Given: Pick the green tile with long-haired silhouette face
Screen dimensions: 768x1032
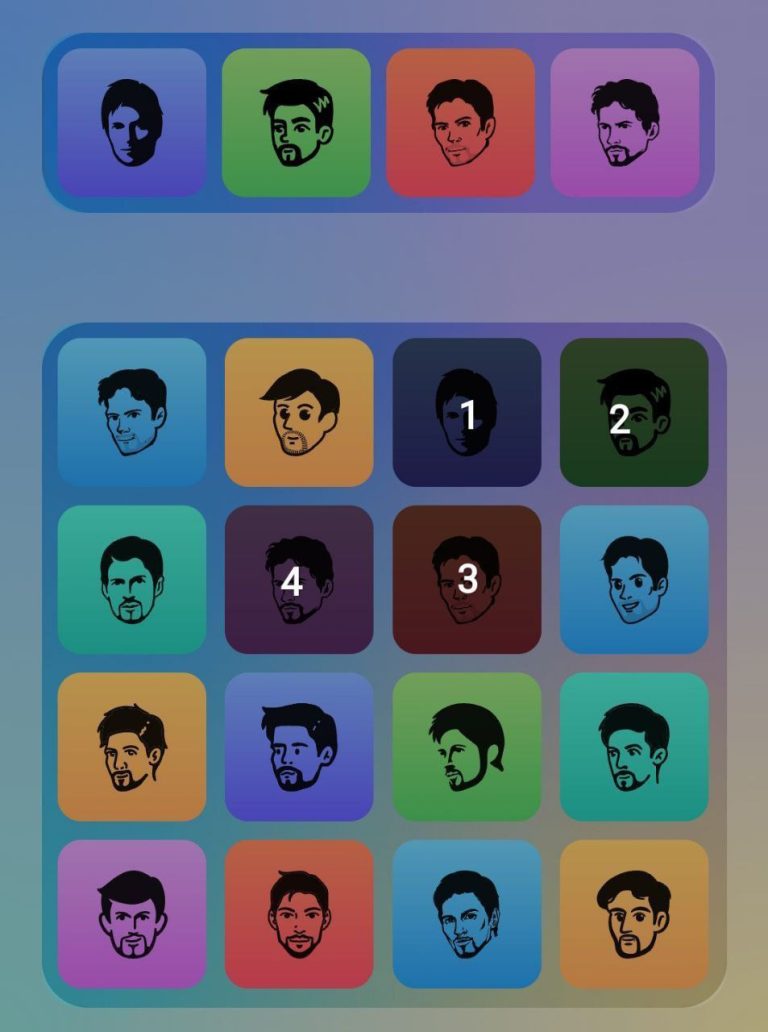Looking at the screenshot, I should point(467,746).
